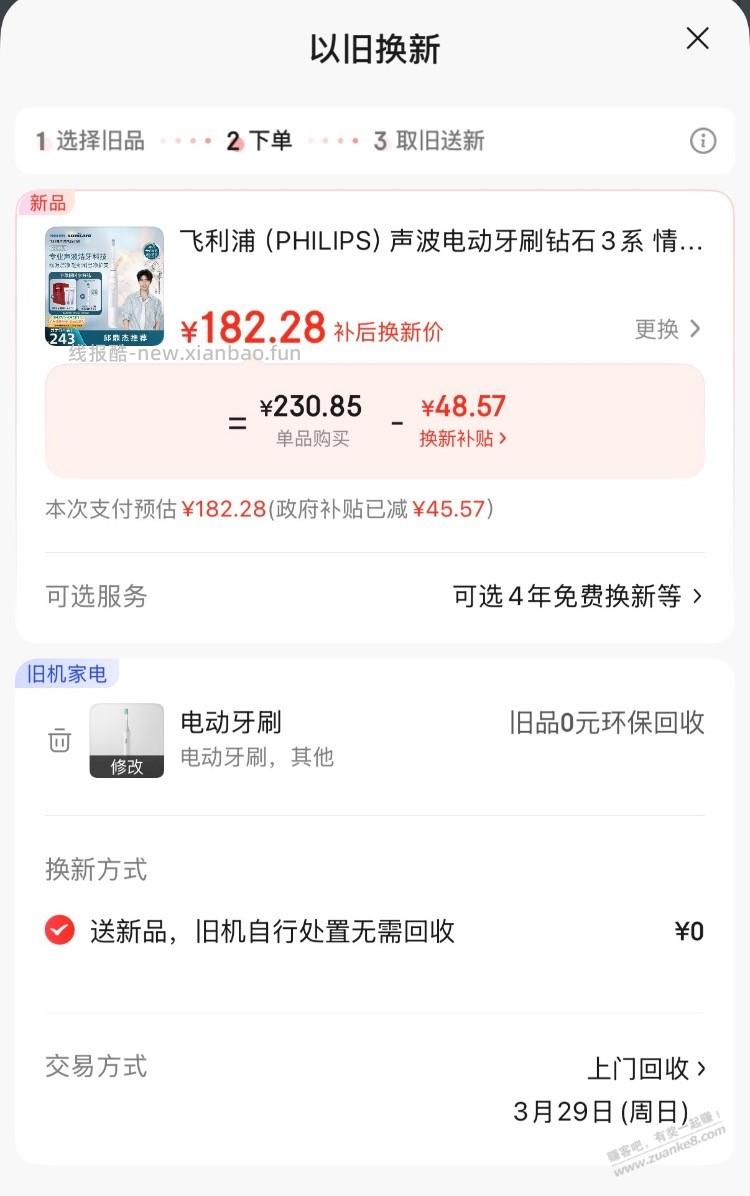Image resolution: width=750 pixels, height=1196 pixels.
Task: Click the 旧品0元环保回收 price label
Action: 606,722
